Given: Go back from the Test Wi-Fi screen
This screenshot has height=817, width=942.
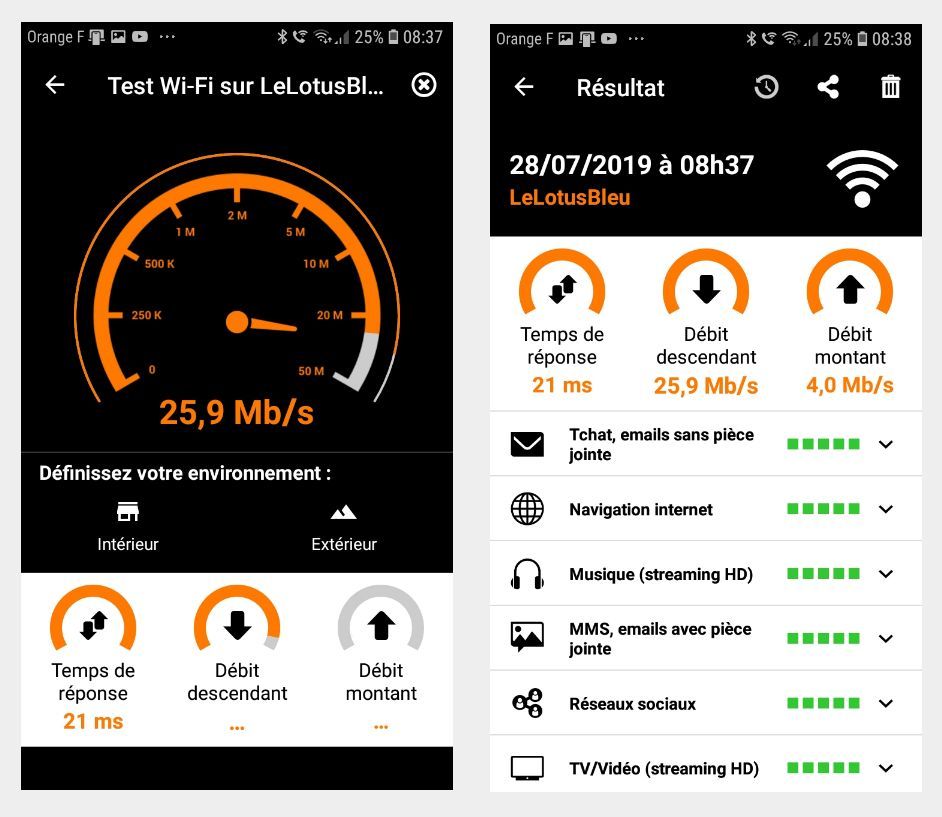Looking at the screenshot, I should 55,85.
